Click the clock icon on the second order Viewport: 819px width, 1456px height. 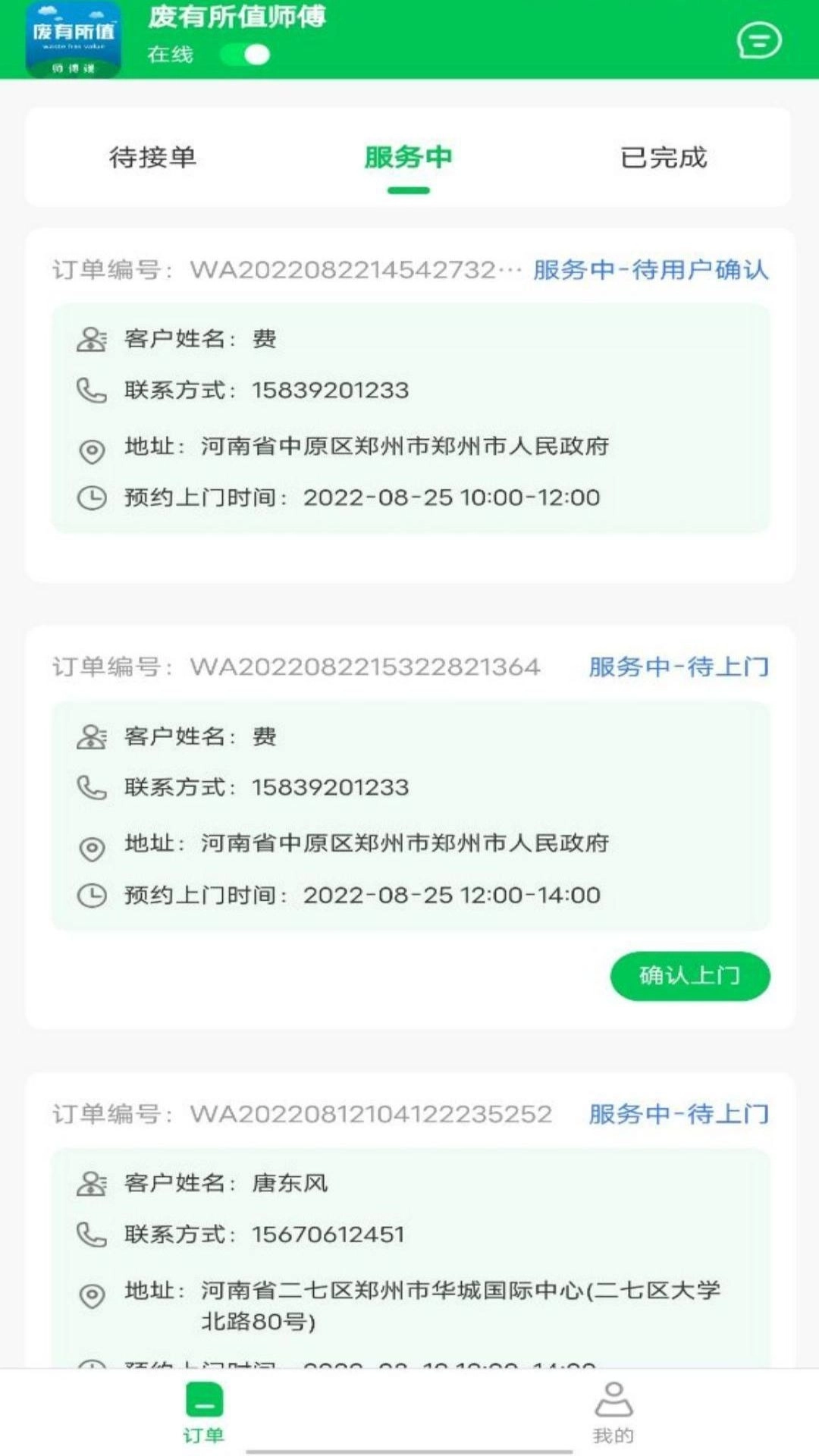(92, 894)
